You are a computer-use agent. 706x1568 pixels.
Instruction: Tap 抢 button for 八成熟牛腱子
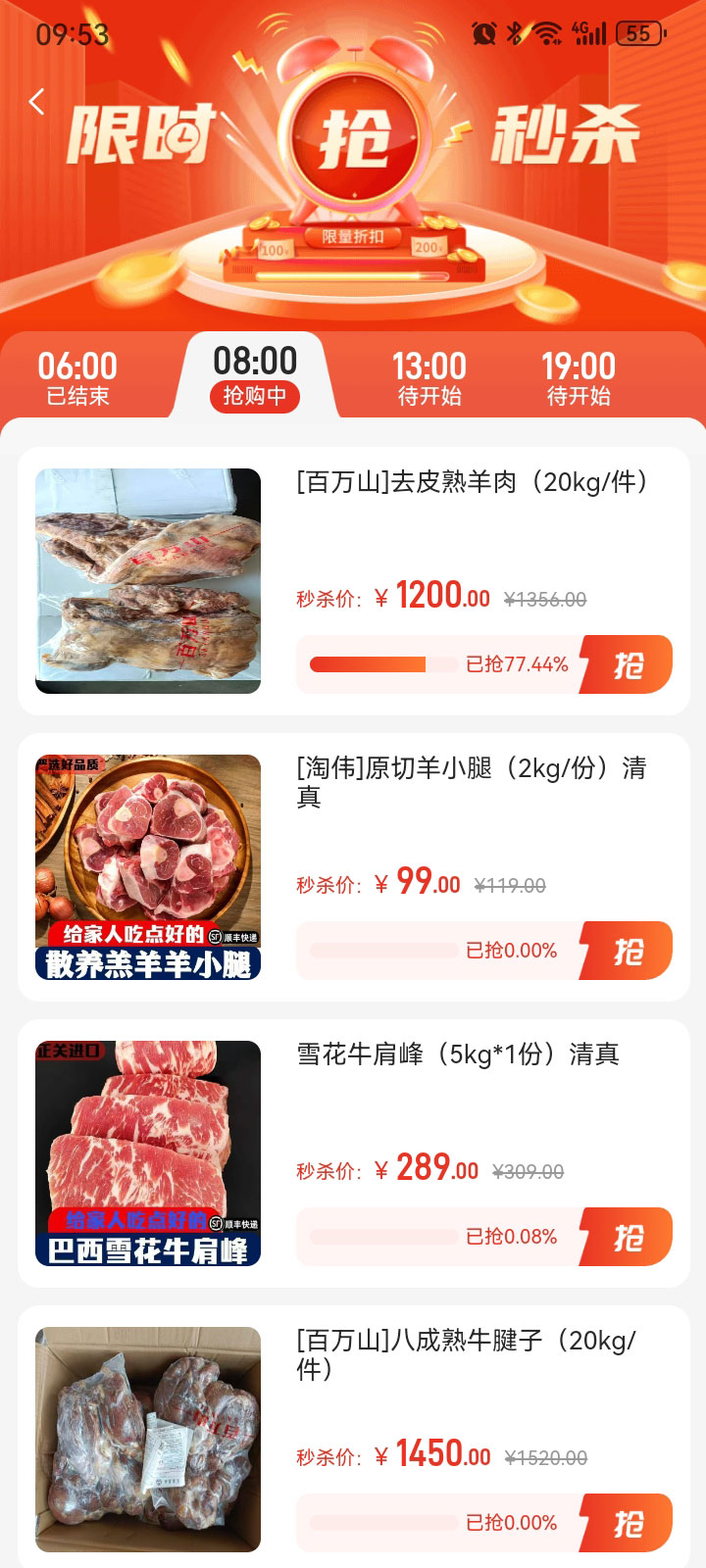[631, 1524]
